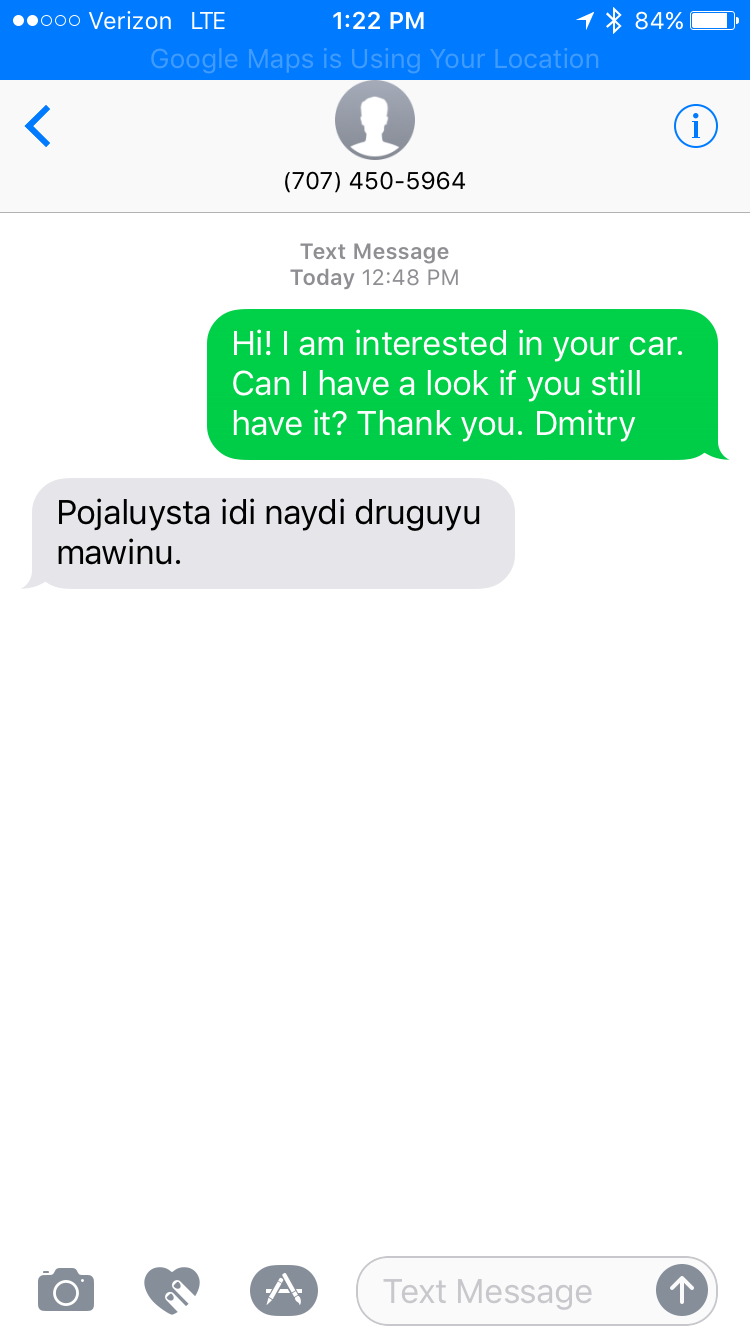Open the camera to attach a photo
The width and height of the screenshot is (750, 1334).
66,1290
